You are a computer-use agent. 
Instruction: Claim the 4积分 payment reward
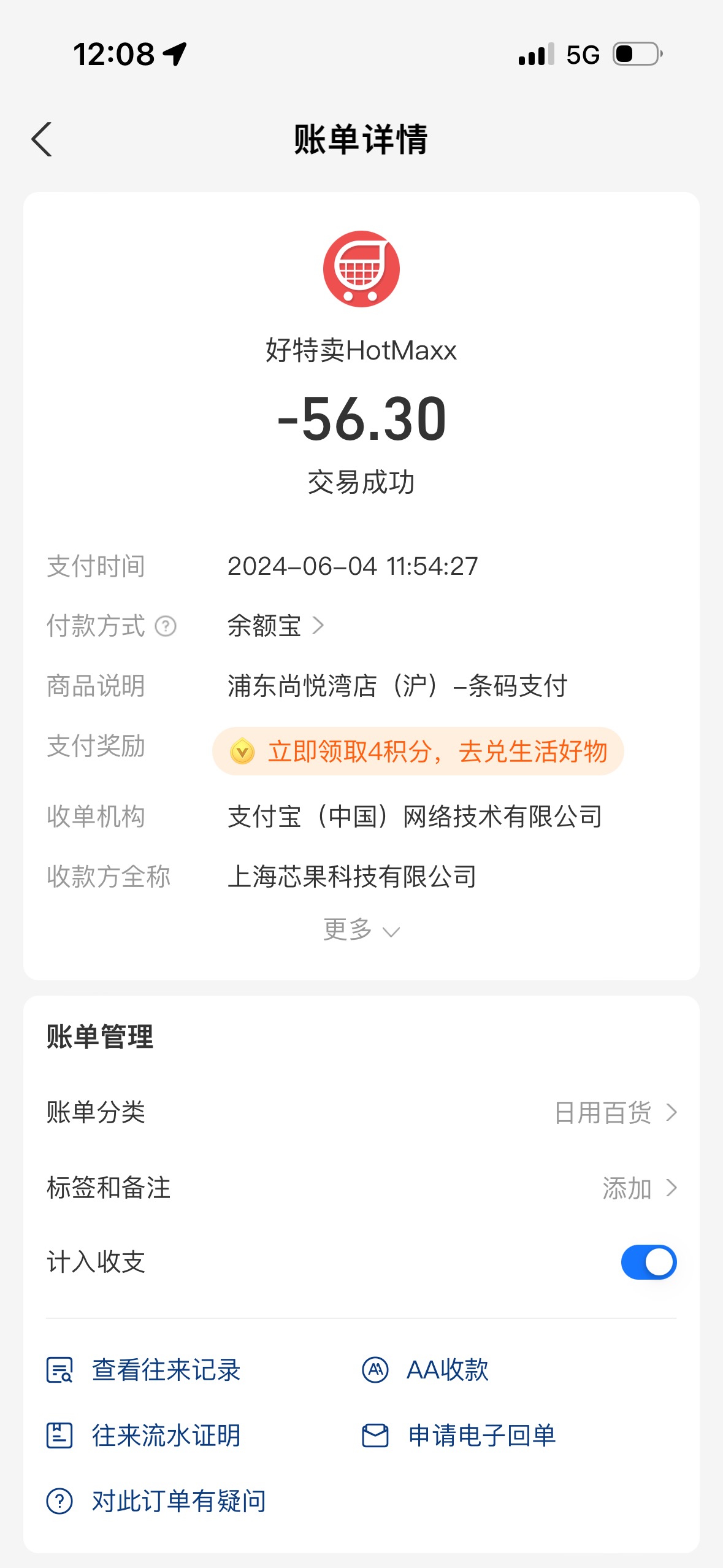click(418, 751)
